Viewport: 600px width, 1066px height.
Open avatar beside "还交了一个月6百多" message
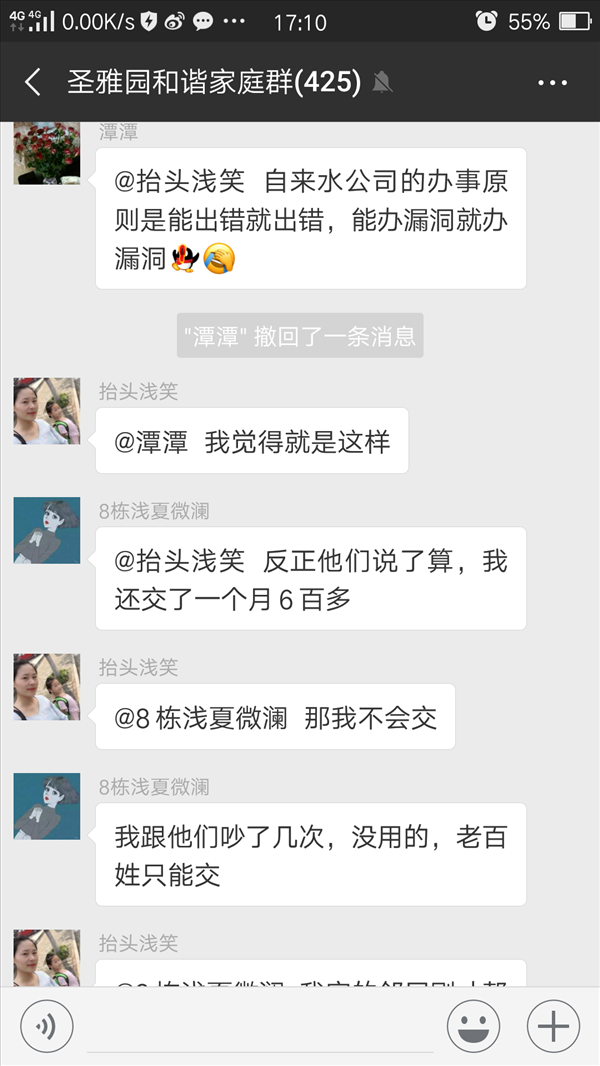click(x=47, y=530)
